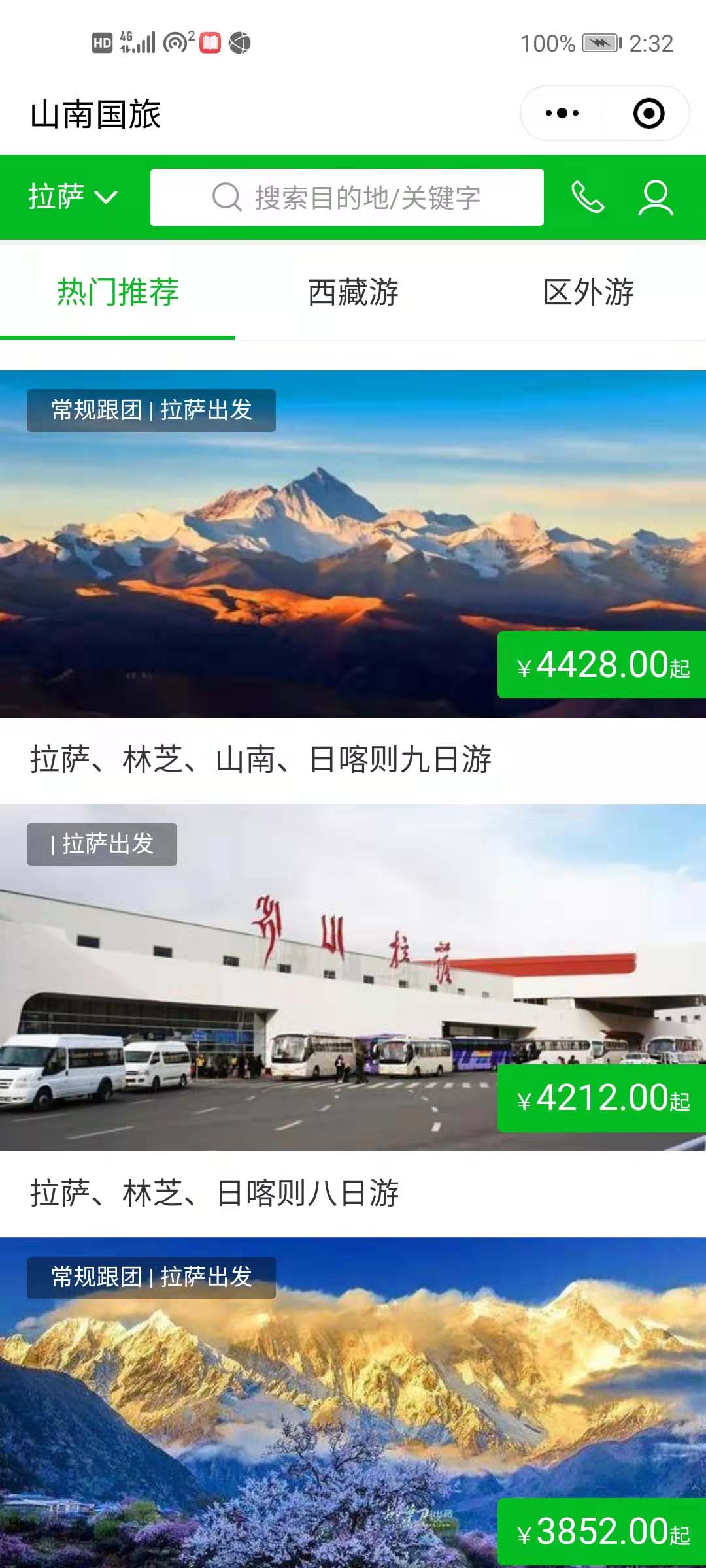This screenshot has height=1568, width=706.
Task: Open the mini program more options menu
Action: pos(562,114)
